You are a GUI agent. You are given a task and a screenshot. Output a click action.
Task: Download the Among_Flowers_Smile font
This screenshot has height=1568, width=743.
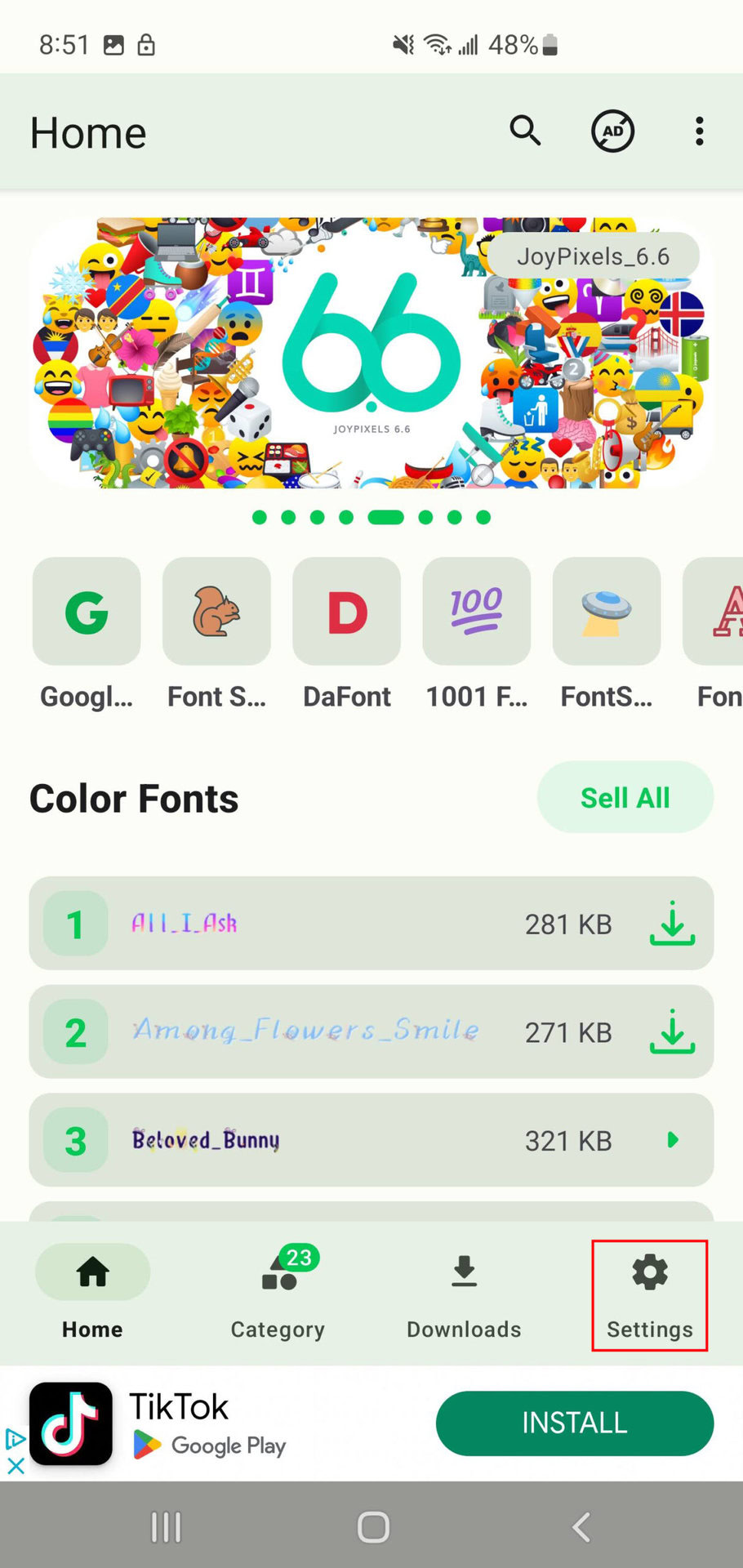click(672, 1031)
